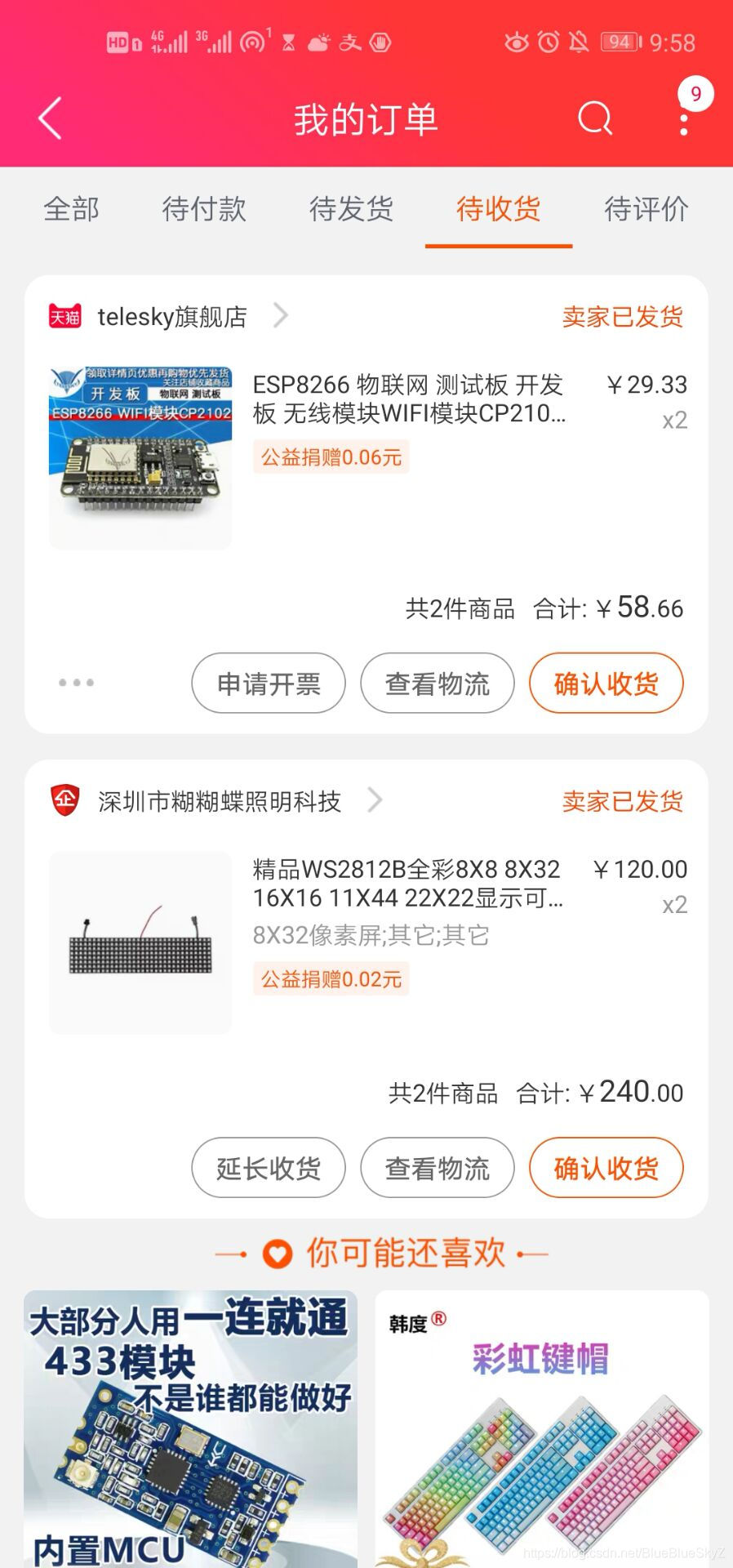
Task: Open the ESP8266 development board order
Action: (x=408, y=399)
